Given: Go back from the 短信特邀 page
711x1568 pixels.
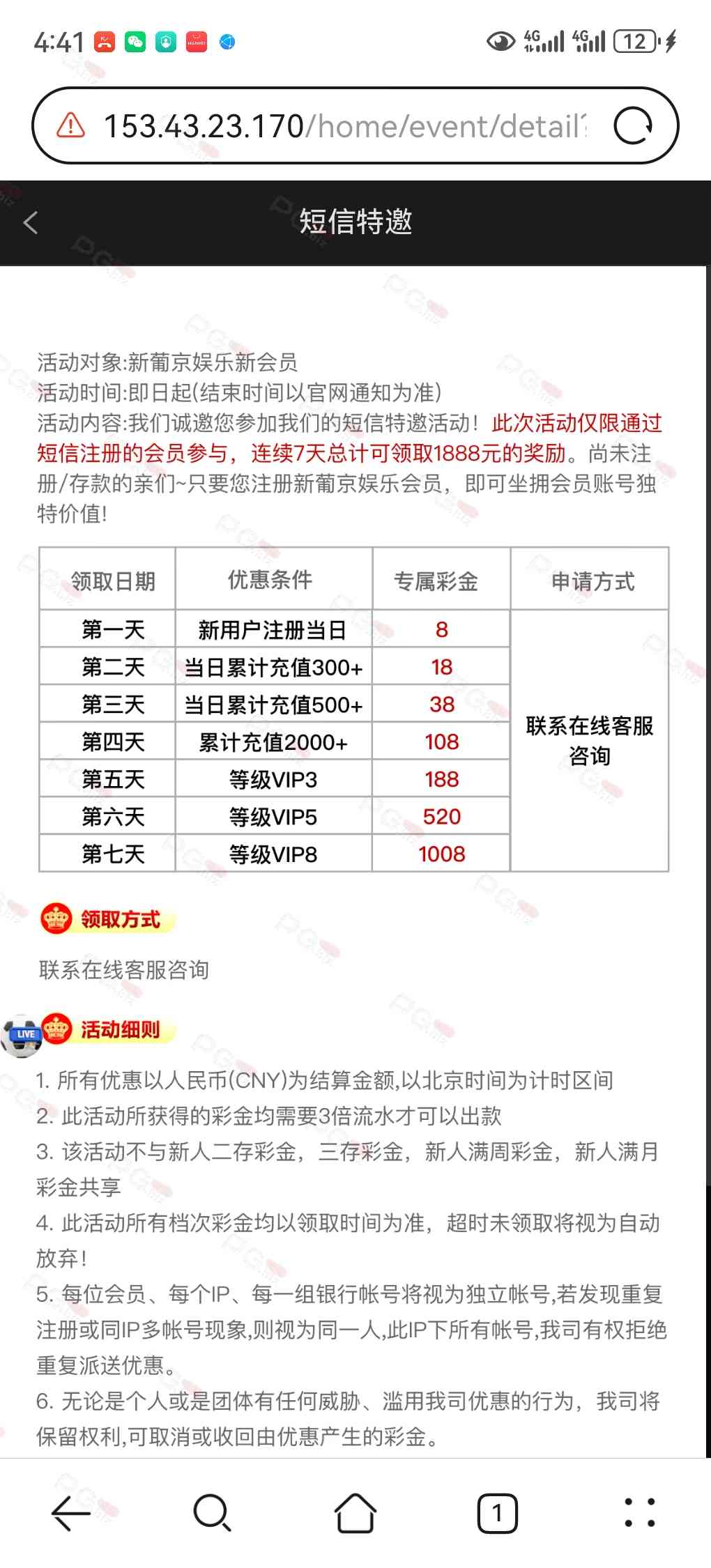Looking at the screenshot, I should (31, 223).
